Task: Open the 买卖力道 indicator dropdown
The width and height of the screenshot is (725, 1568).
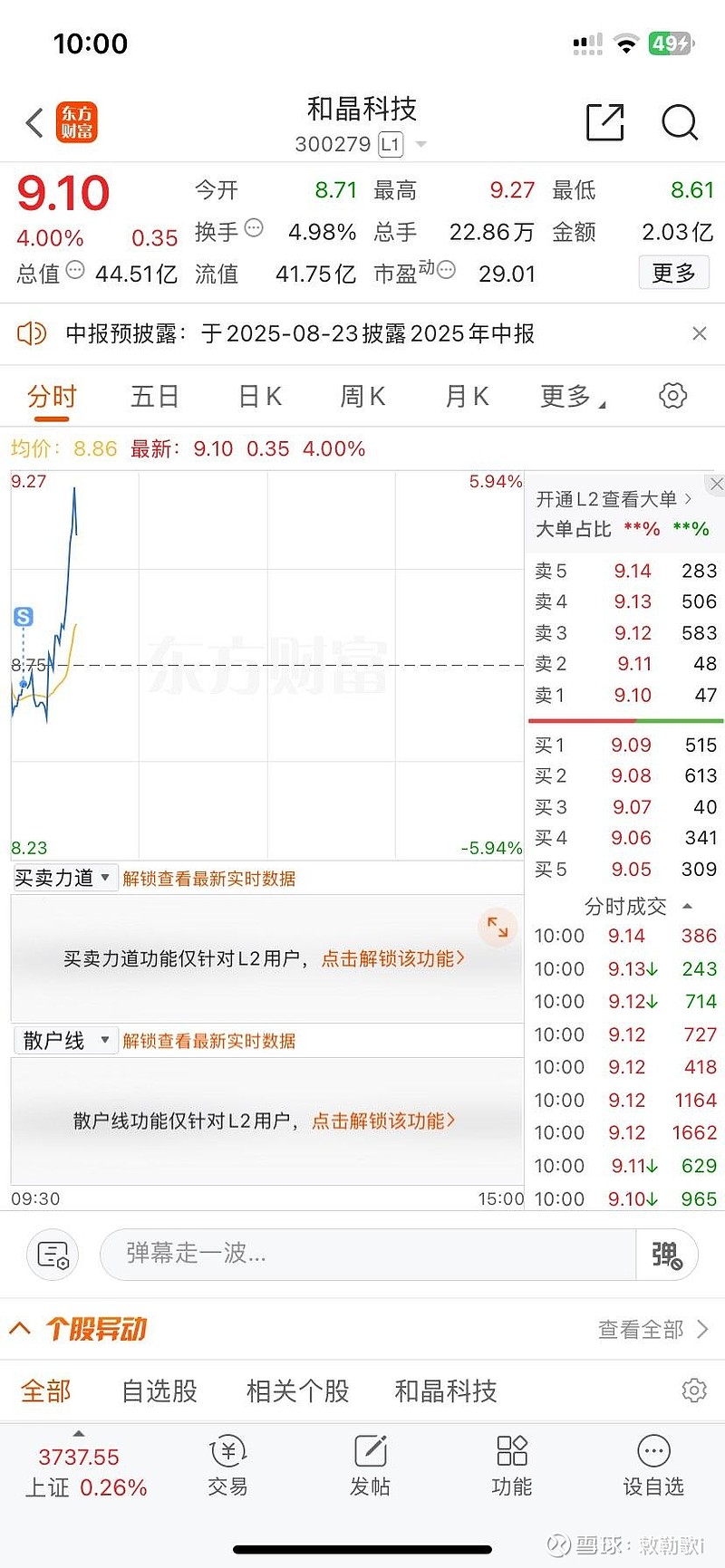Action: click(x=64, y=878)
